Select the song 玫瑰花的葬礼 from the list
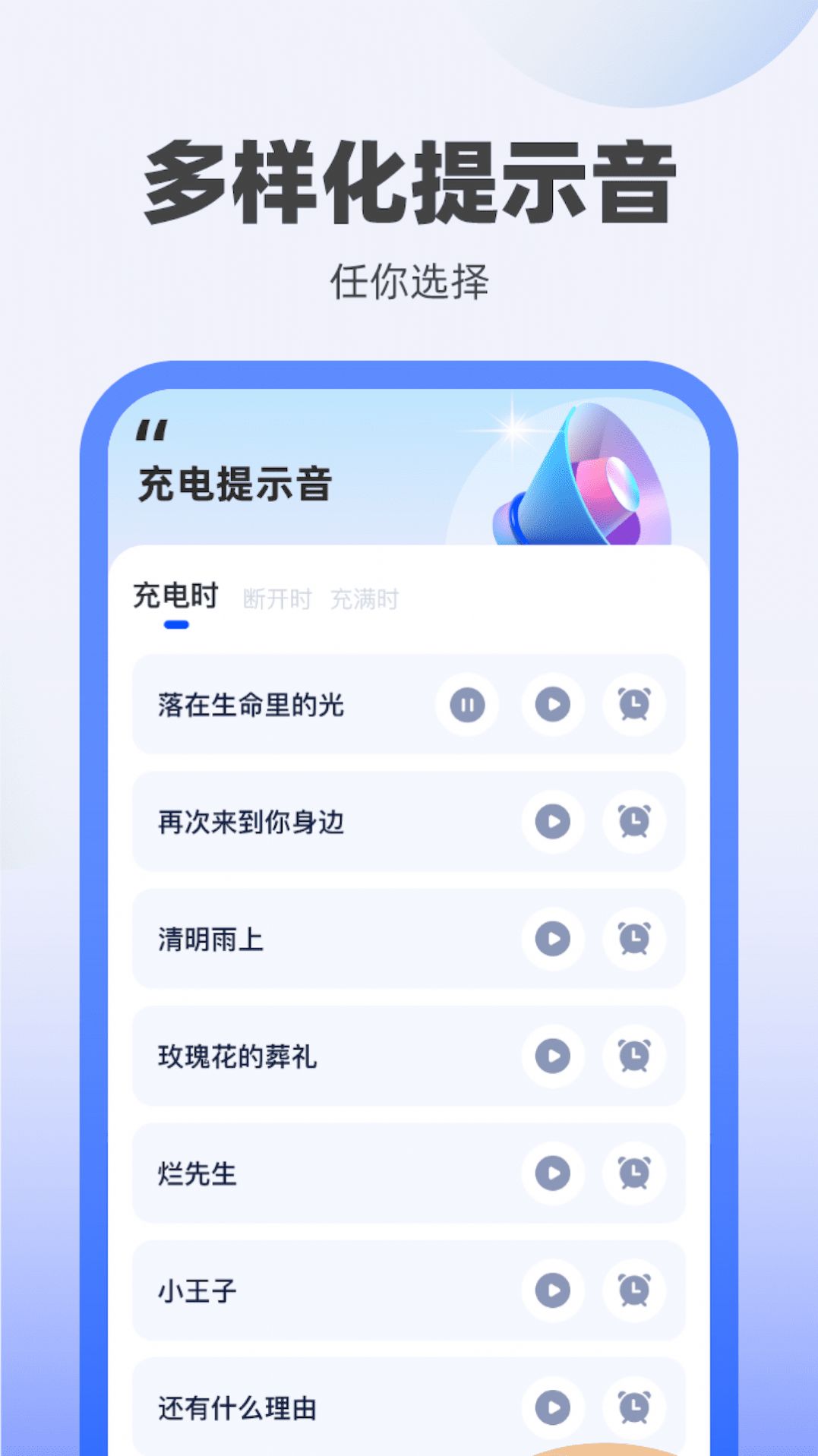The image size is (818, 1456). [x=235, y=1056]
